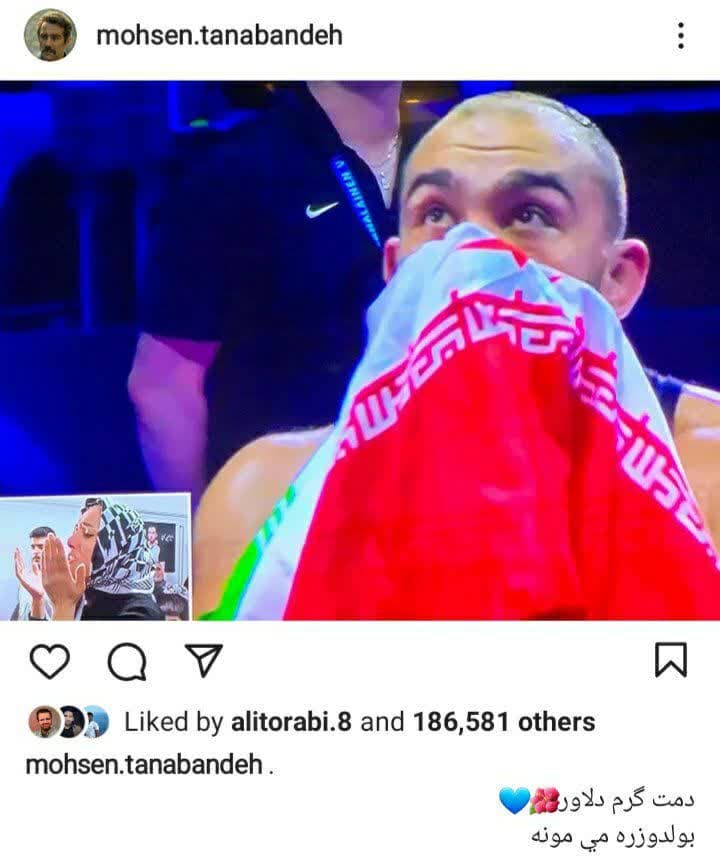Image resolution: width=720 pixels, height=861 pixels.
Task: Share the post via paper plane icon
Action: coord(203,660)
